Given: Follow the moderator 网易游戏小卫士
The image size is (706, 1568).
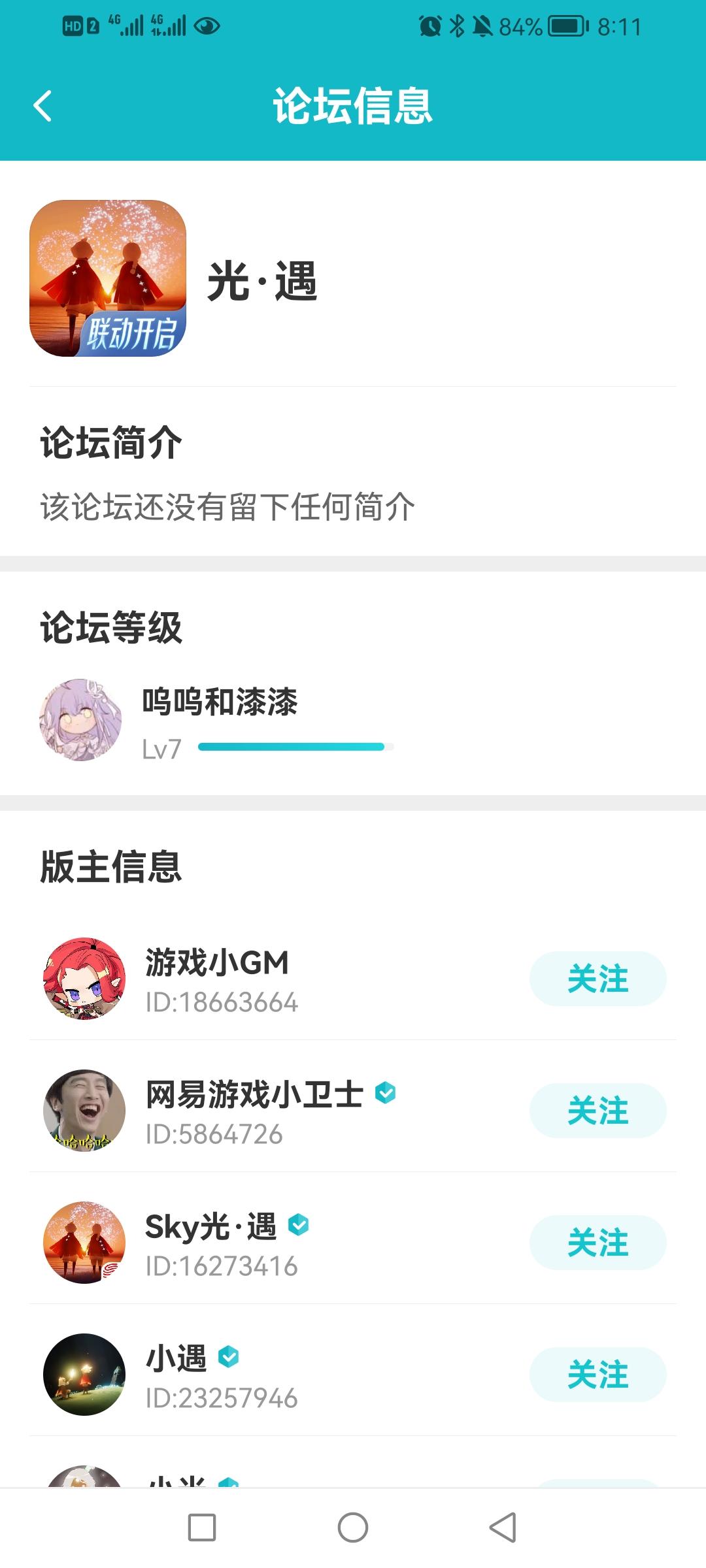Looking at the screenshot, I should tap(597, 1111).
